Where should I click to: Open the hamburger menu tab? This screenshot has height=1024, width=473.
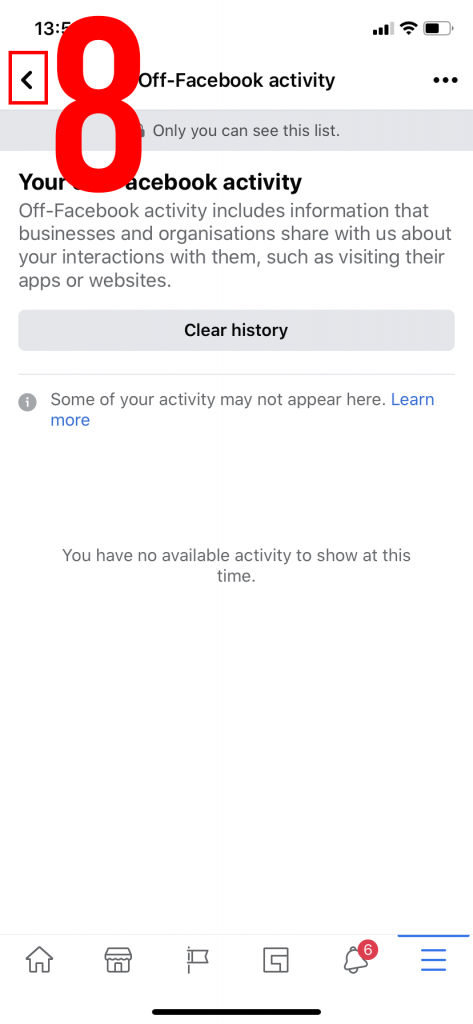pos(434,961)
